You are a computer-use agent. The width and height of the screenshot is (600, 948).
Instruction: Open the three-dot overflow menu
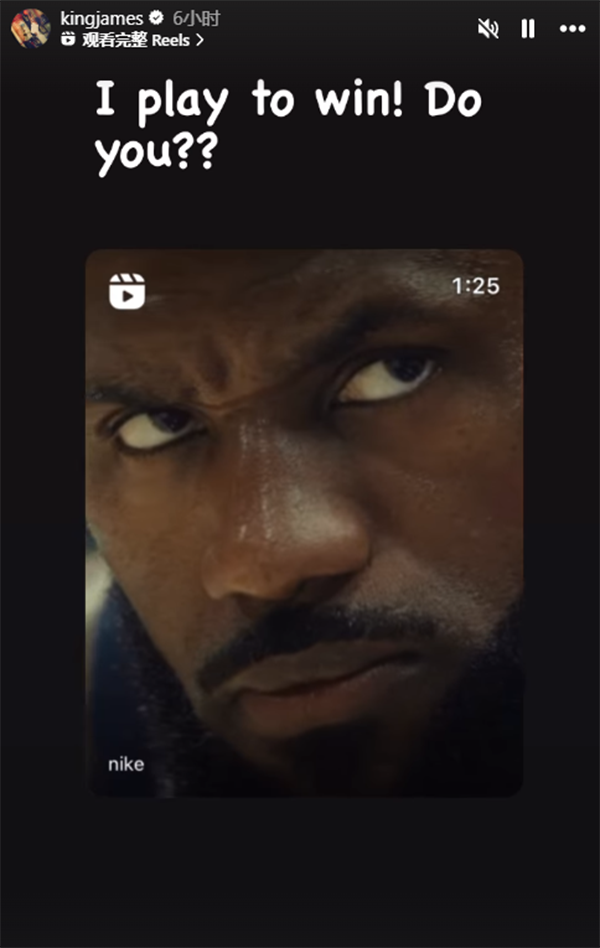[x=571, y=29]
